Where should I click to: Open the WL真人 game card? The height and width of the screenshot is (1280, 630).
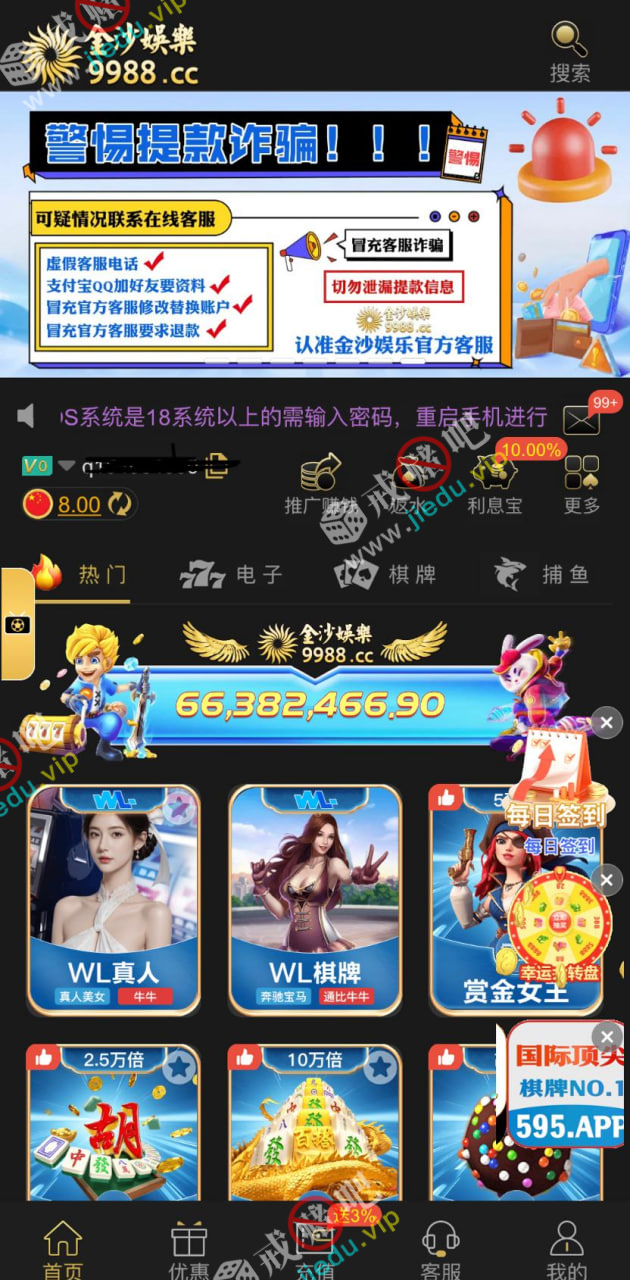coord(114,898)
